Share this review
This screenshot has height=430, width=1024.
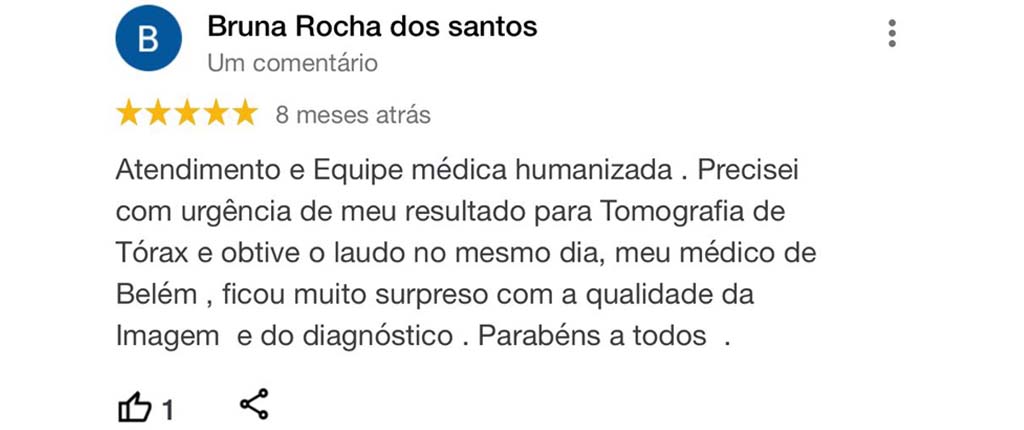tap(254, 404)
